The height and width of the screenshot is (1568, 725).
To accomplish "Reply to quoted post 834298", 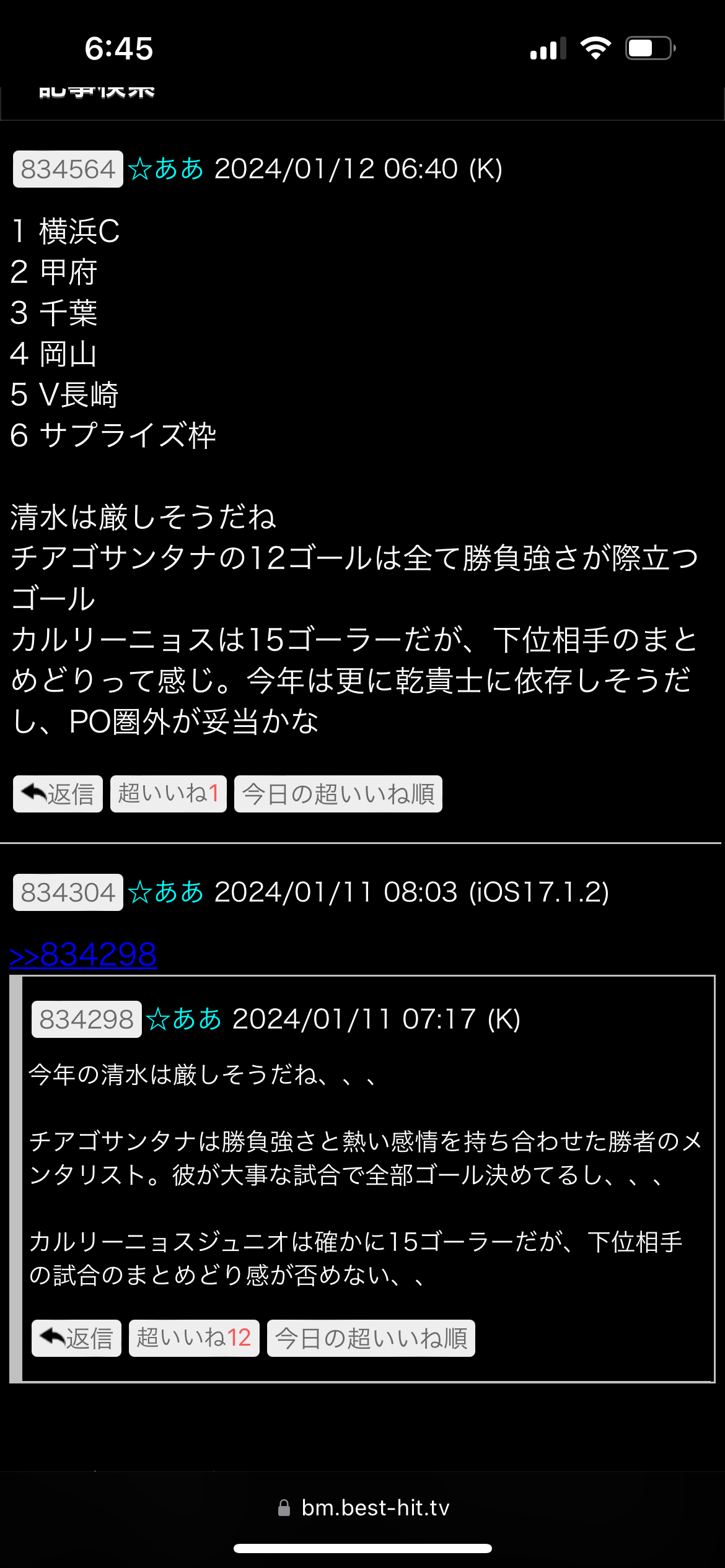I will 76,1339.
